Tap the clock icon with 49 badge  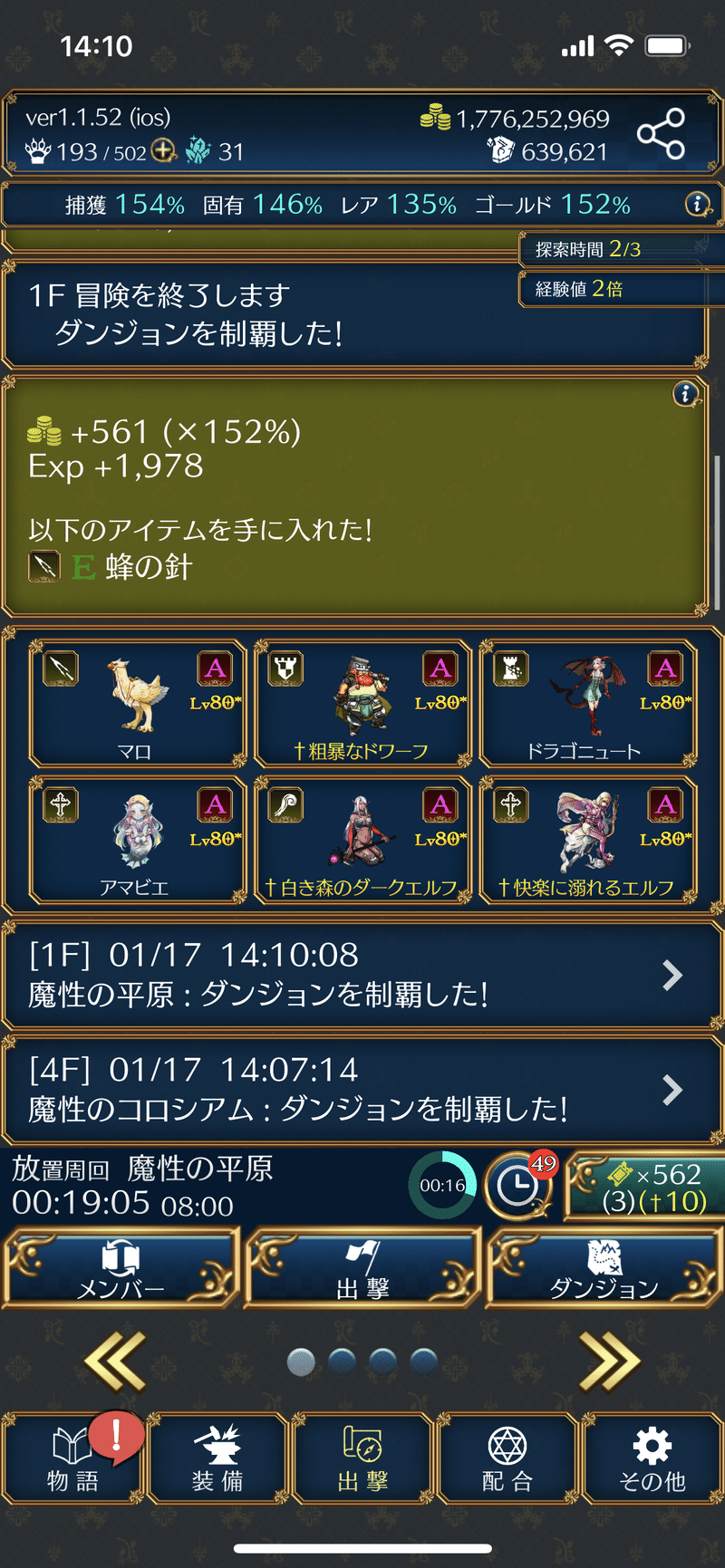519,1184
